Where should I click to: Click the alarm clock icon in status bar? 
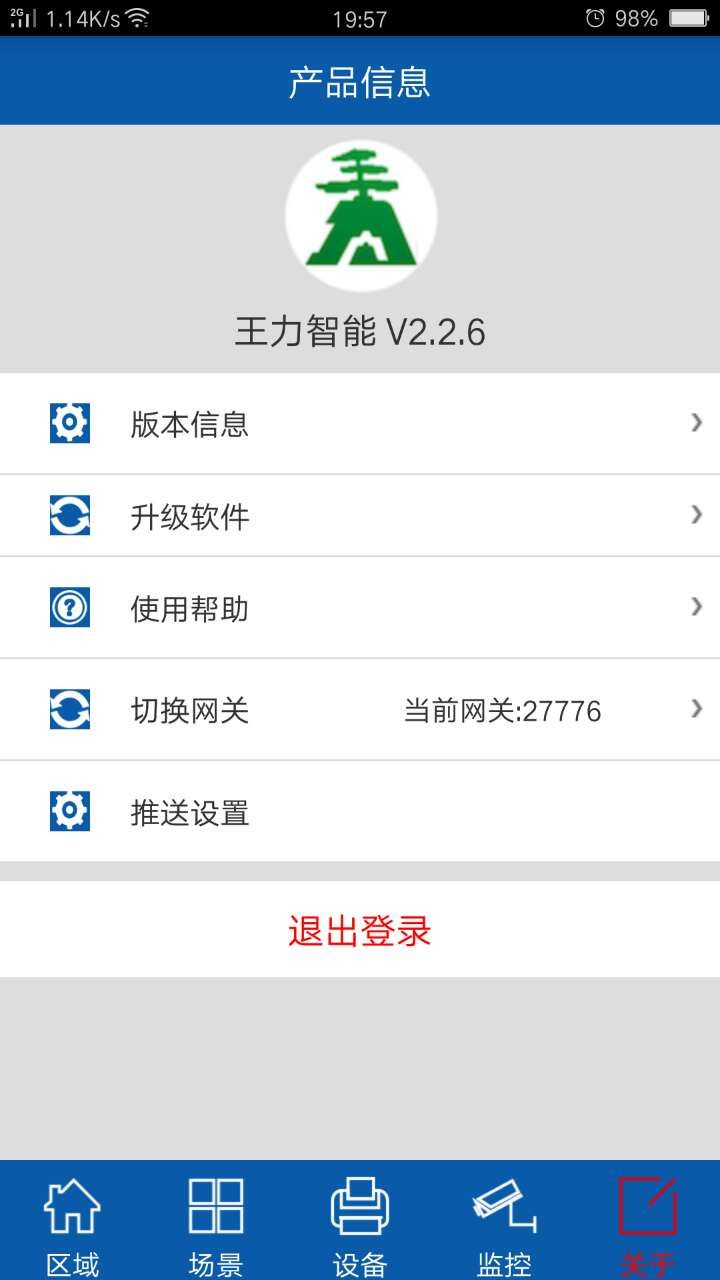(x=595, y=17)
